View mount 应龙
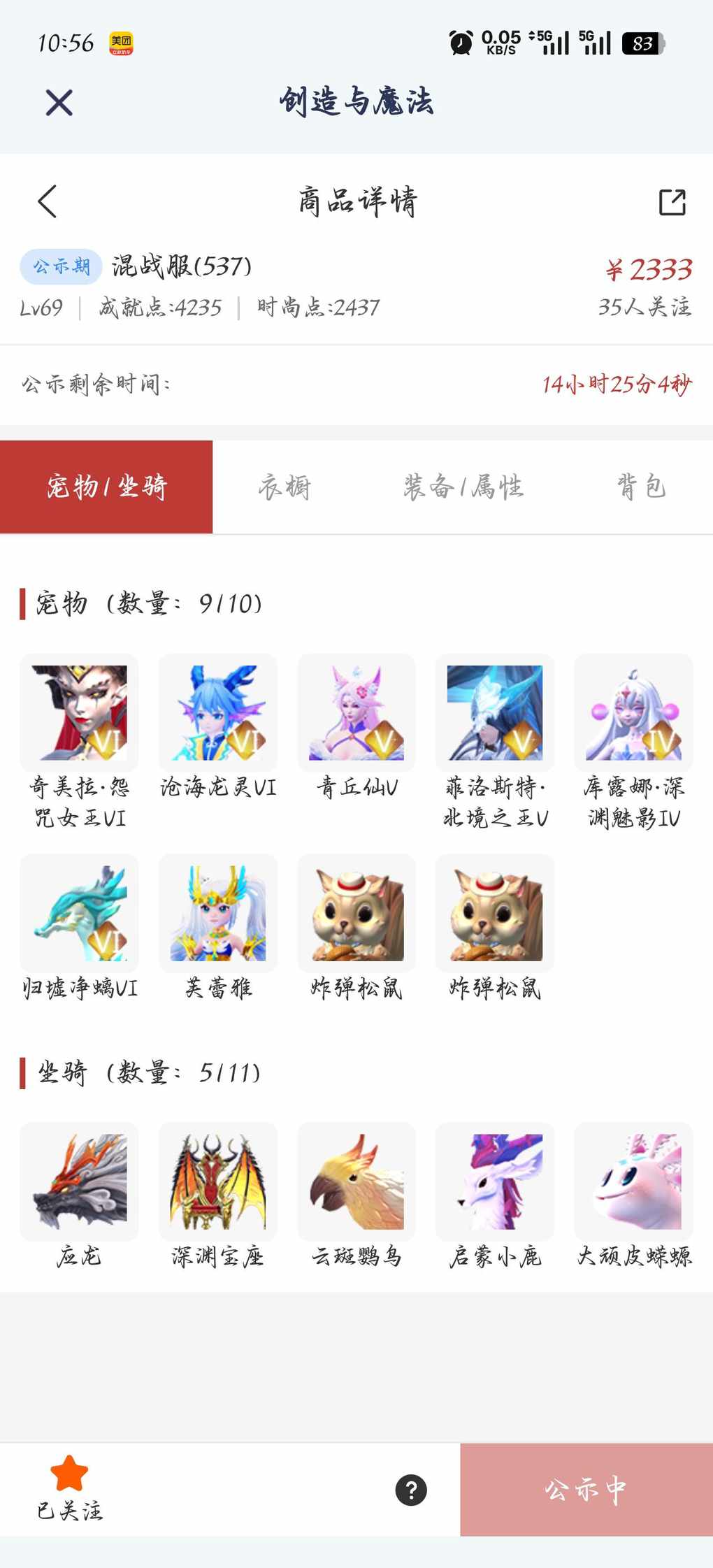713x1568 pixels. pos(79,1182)
